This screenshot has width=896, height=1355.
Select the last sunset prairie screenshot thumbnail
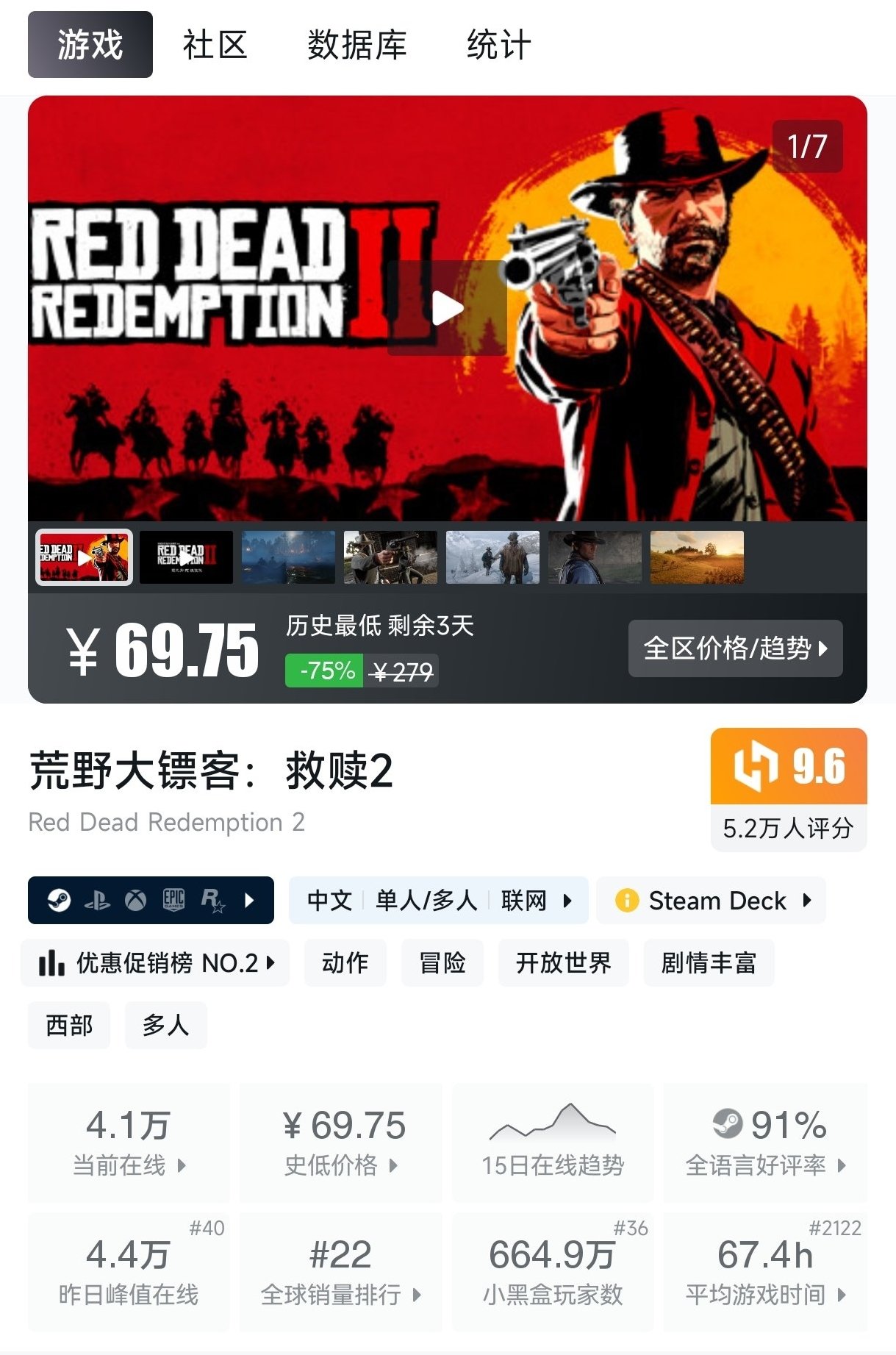697,557
